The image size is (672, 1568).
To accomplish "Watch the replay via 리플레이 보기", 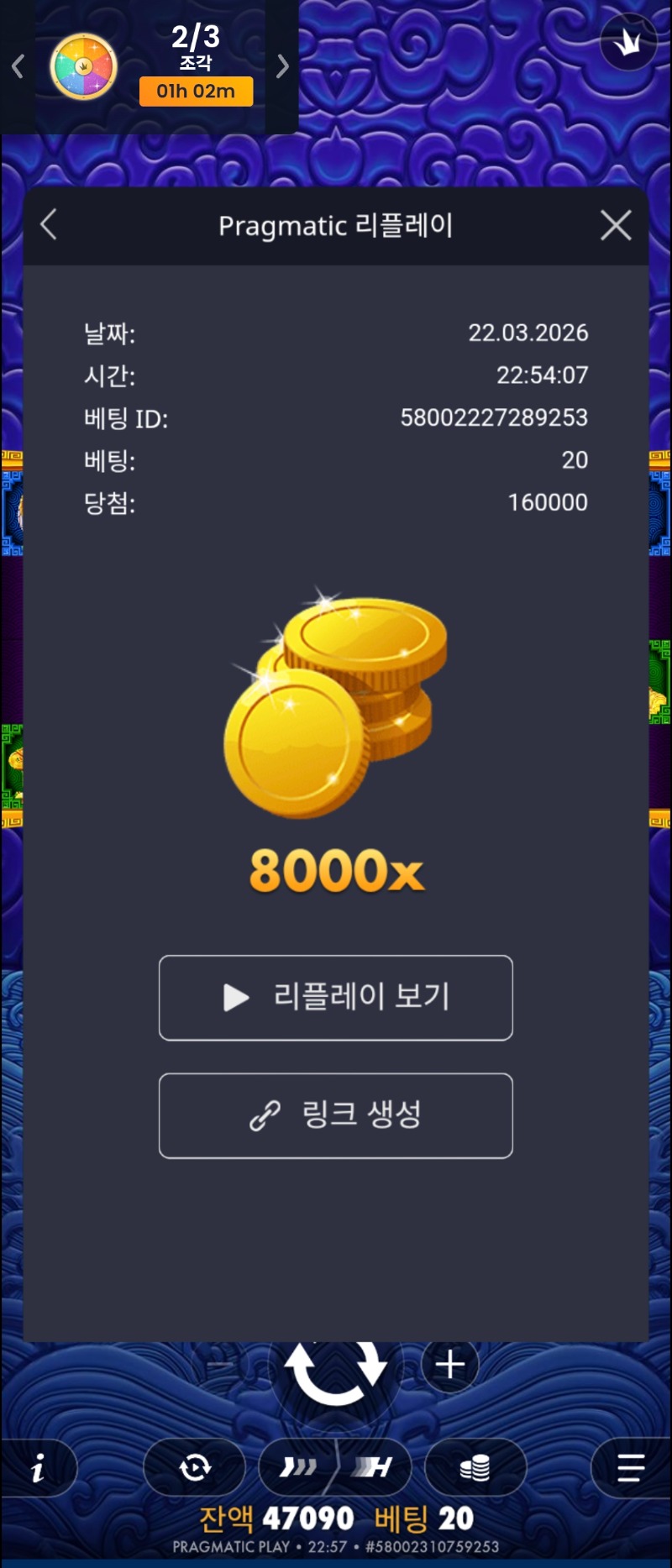I will pos(336,998).
